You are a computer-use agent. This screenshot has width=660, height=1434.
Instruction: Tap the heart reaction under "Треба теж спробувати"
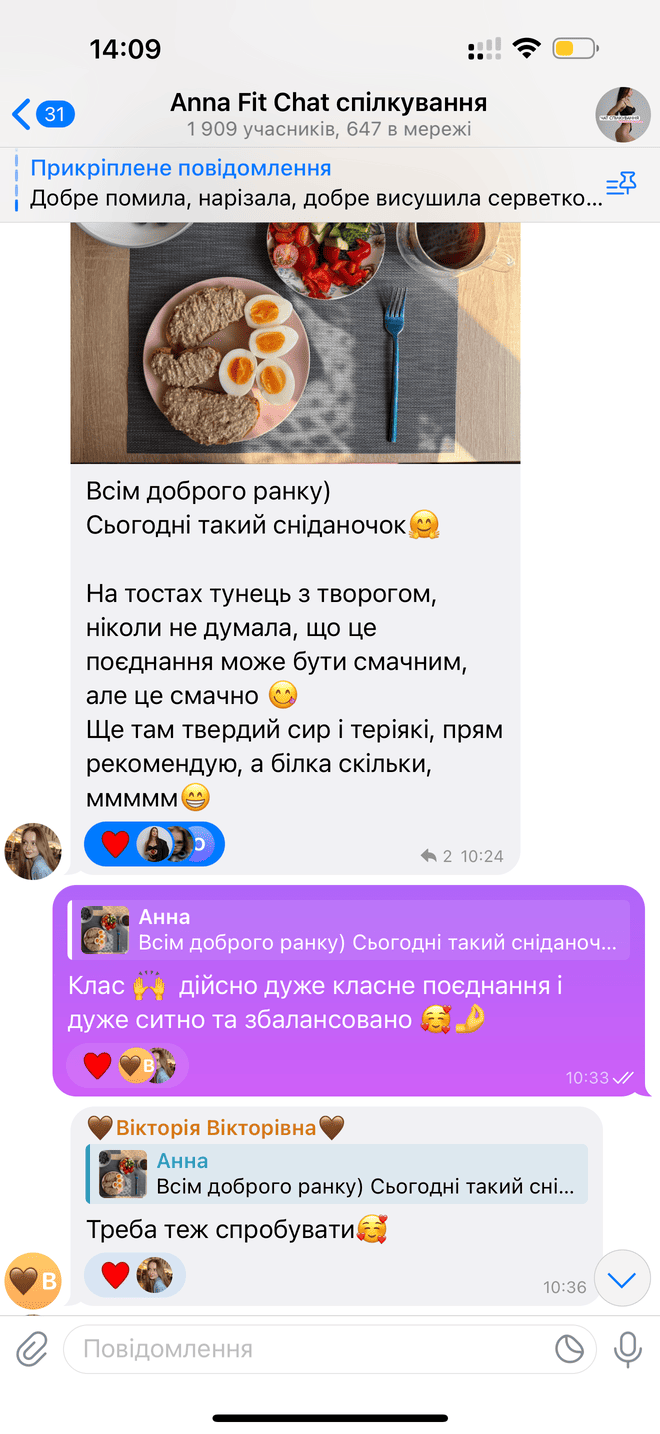(116, 1275)
